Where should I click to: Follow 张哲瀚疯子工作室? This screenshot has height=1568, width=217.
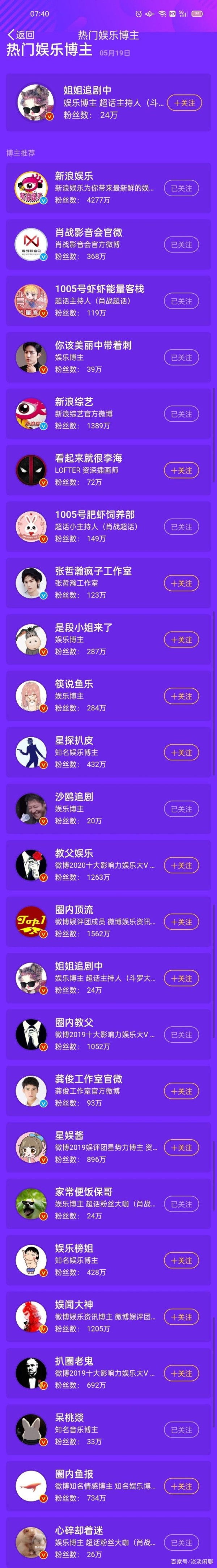pos(181,583)
